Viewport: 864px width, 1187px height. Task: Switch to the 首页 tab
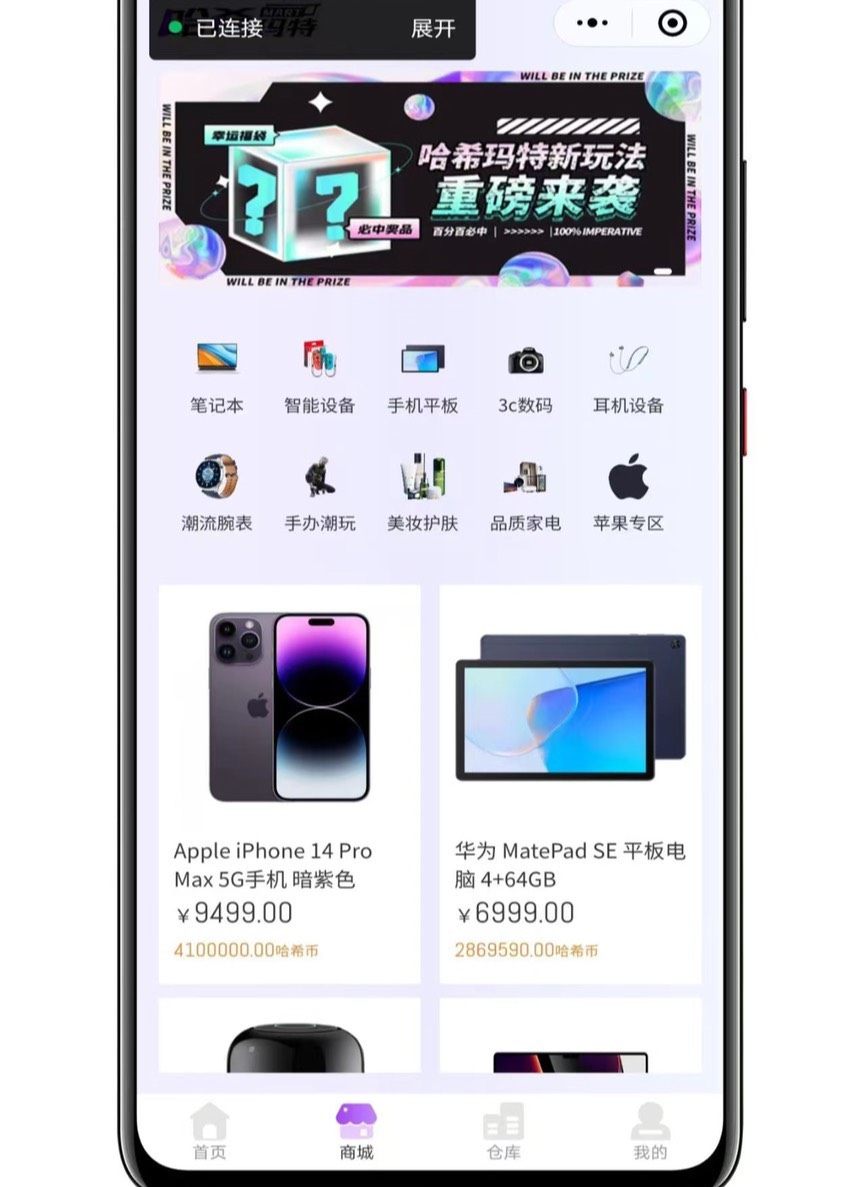[x=209, y=1132]
